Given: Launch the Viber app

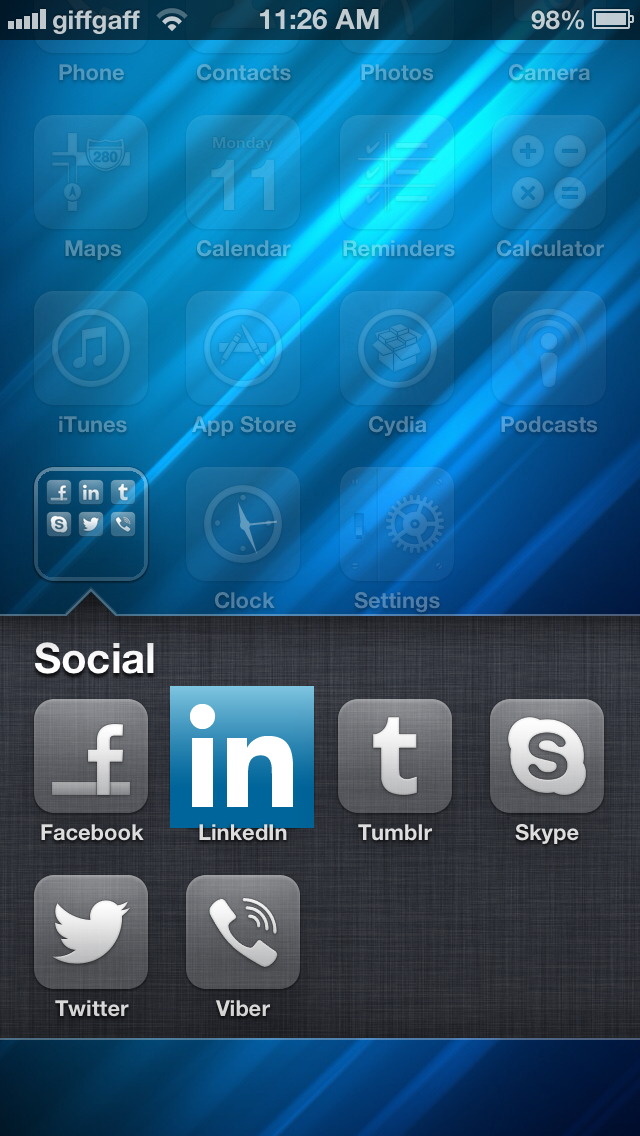Looking at the screenshot, I should click(243, 932).
